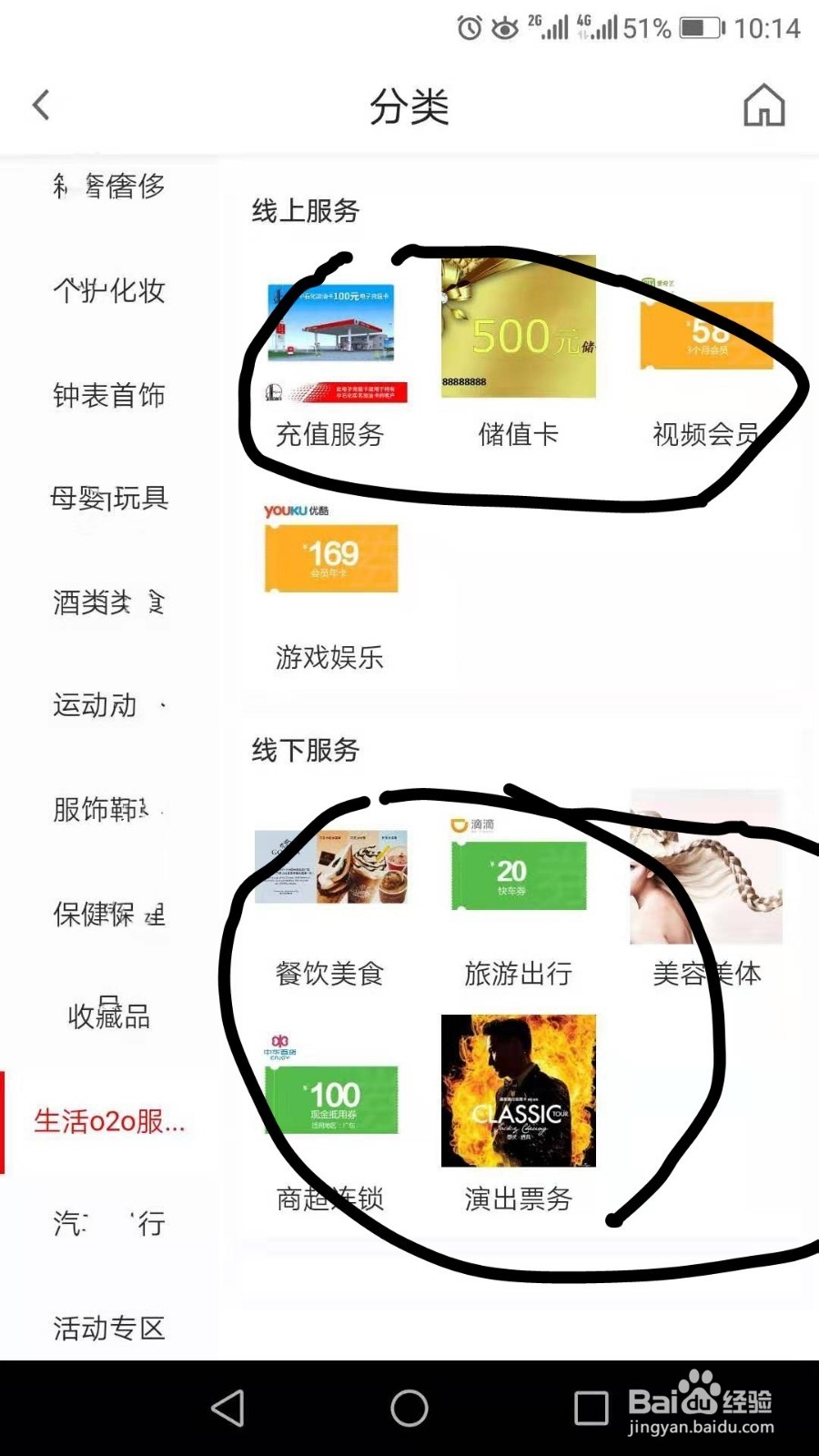Tap the back arrow at top left

pyautogui.click(x=40, y=105)
